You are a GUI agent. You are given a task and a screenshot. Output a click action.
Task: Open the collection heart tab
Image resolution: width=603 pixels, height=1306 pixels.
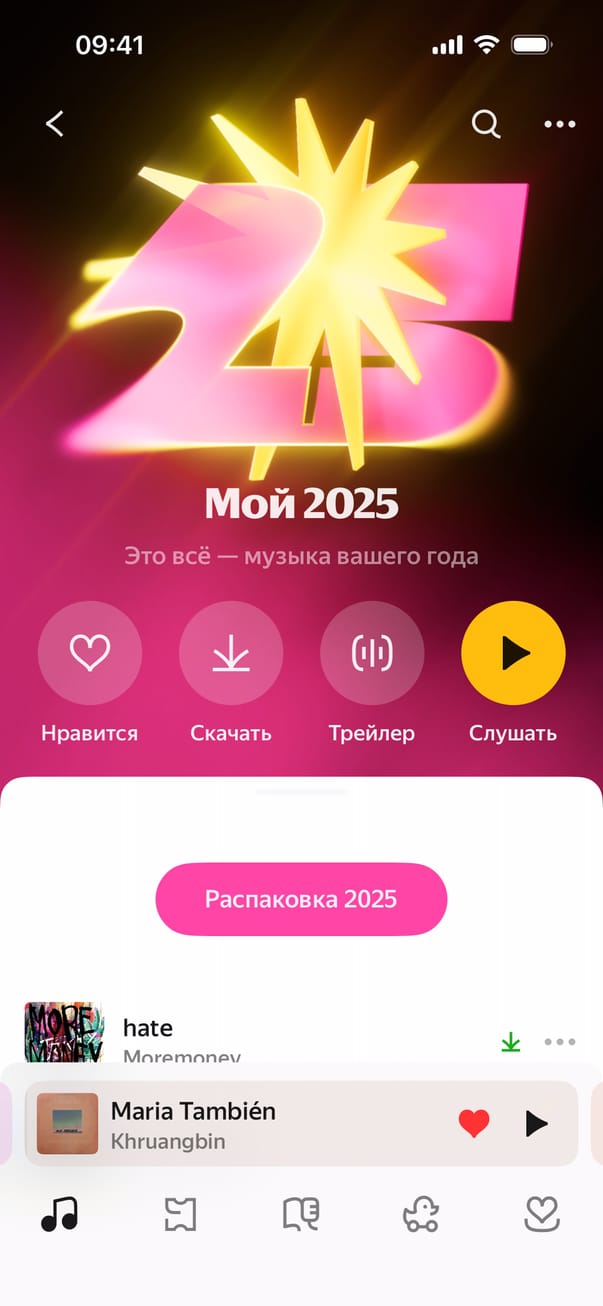click(x=542, y=1215)
